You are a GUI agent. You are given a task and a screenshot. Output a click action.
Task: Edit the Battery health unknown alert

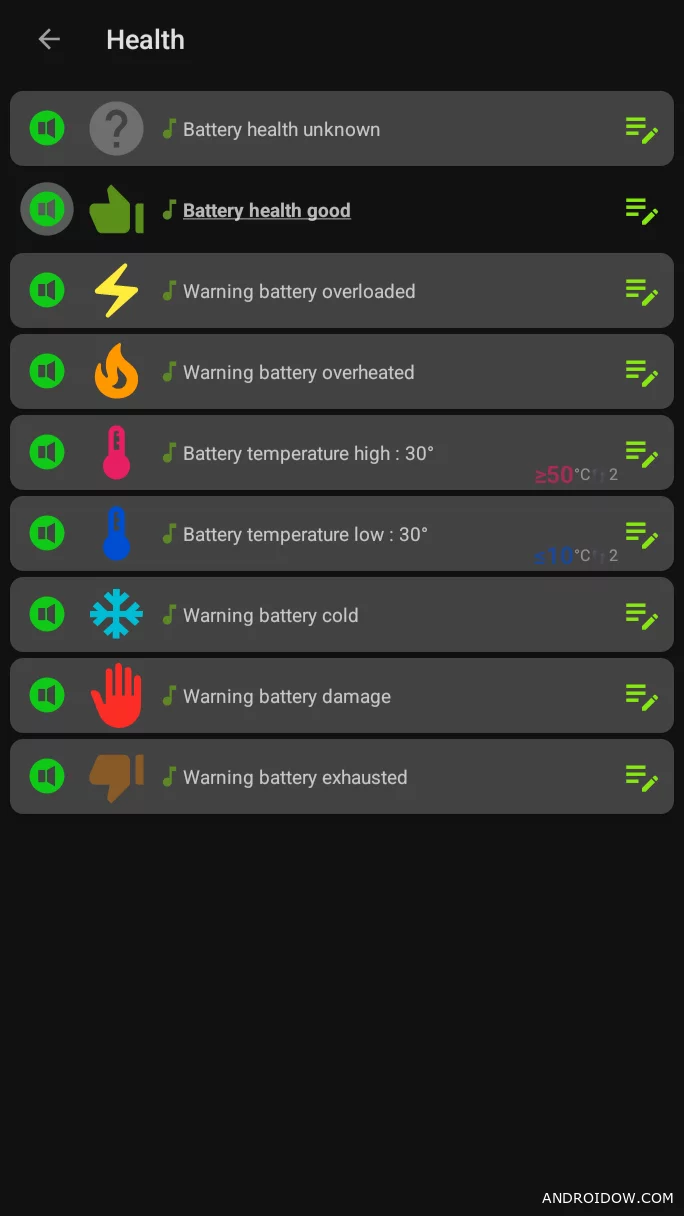click(x=641, y=130)
